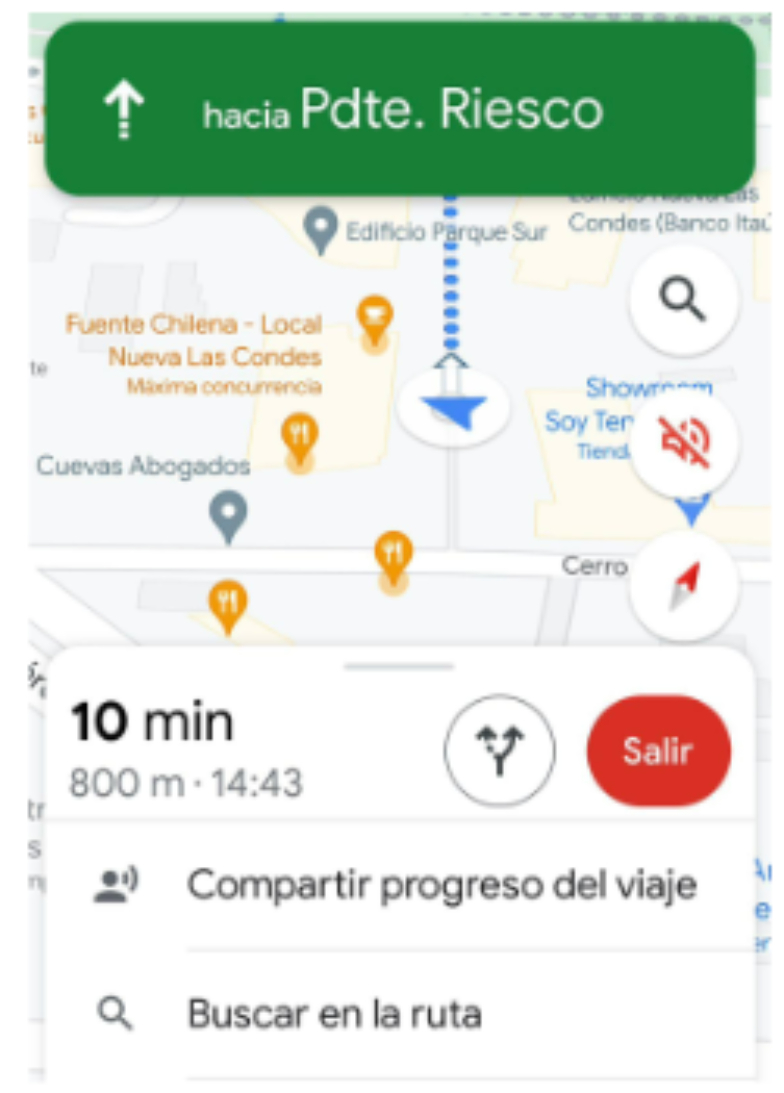Open Buscar en la ruta
Viewport: 784px width, 1093px height.
(334, 1014)
